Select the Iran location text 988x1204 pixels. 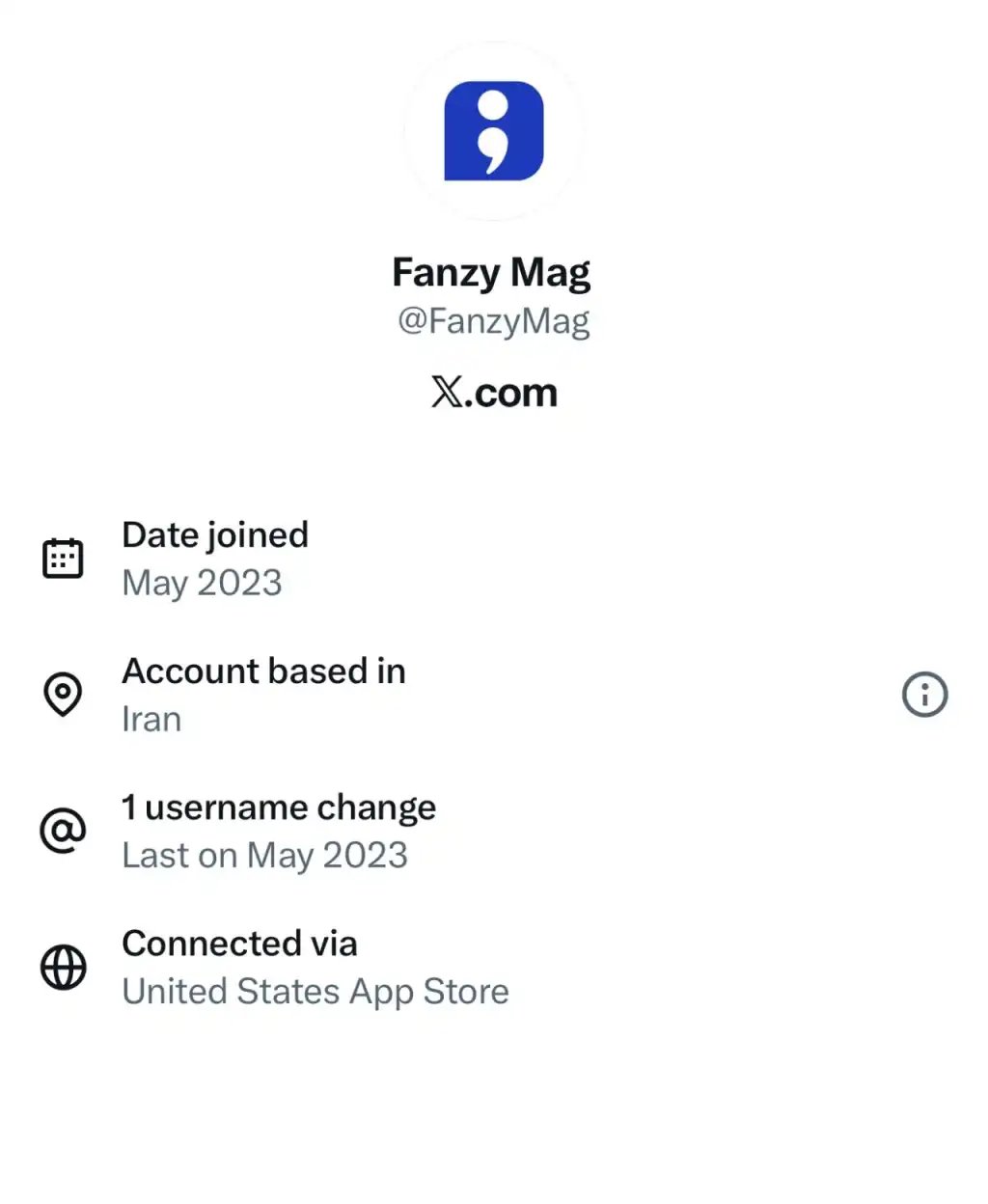coord(151,718)
